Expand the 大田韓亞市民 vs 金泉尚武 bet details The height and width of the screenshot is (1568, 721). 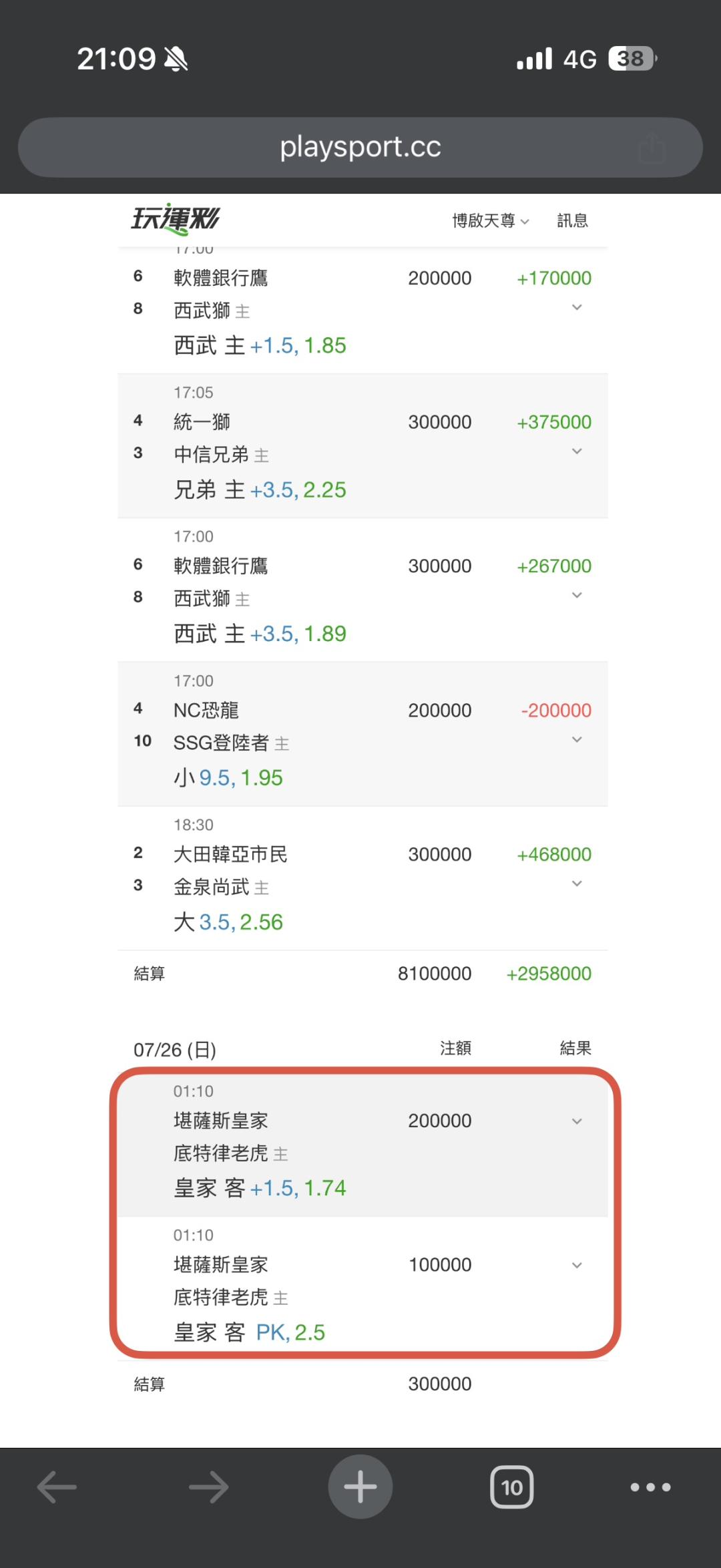click(577, 884)
